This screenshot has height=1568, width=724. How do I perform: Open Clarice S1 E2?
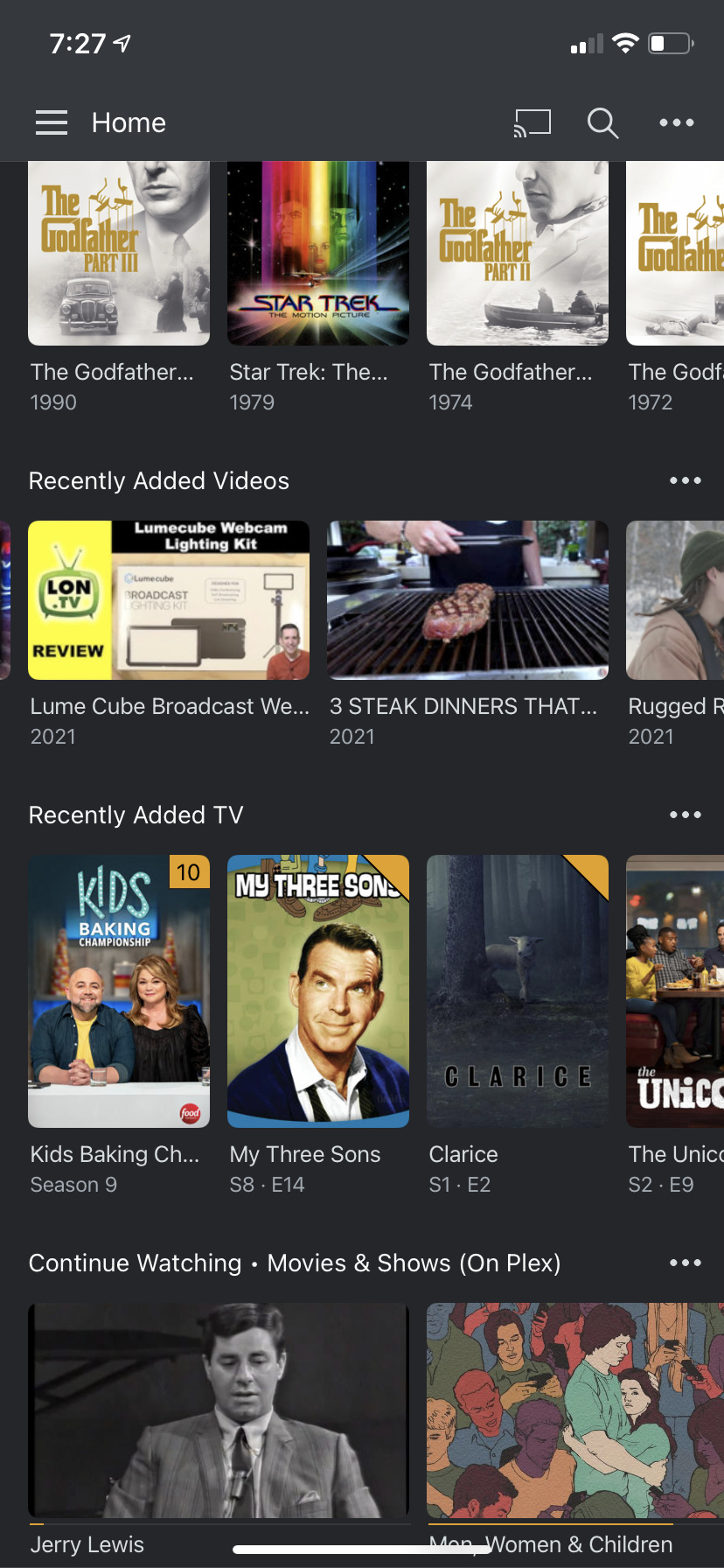click(518, 991)
